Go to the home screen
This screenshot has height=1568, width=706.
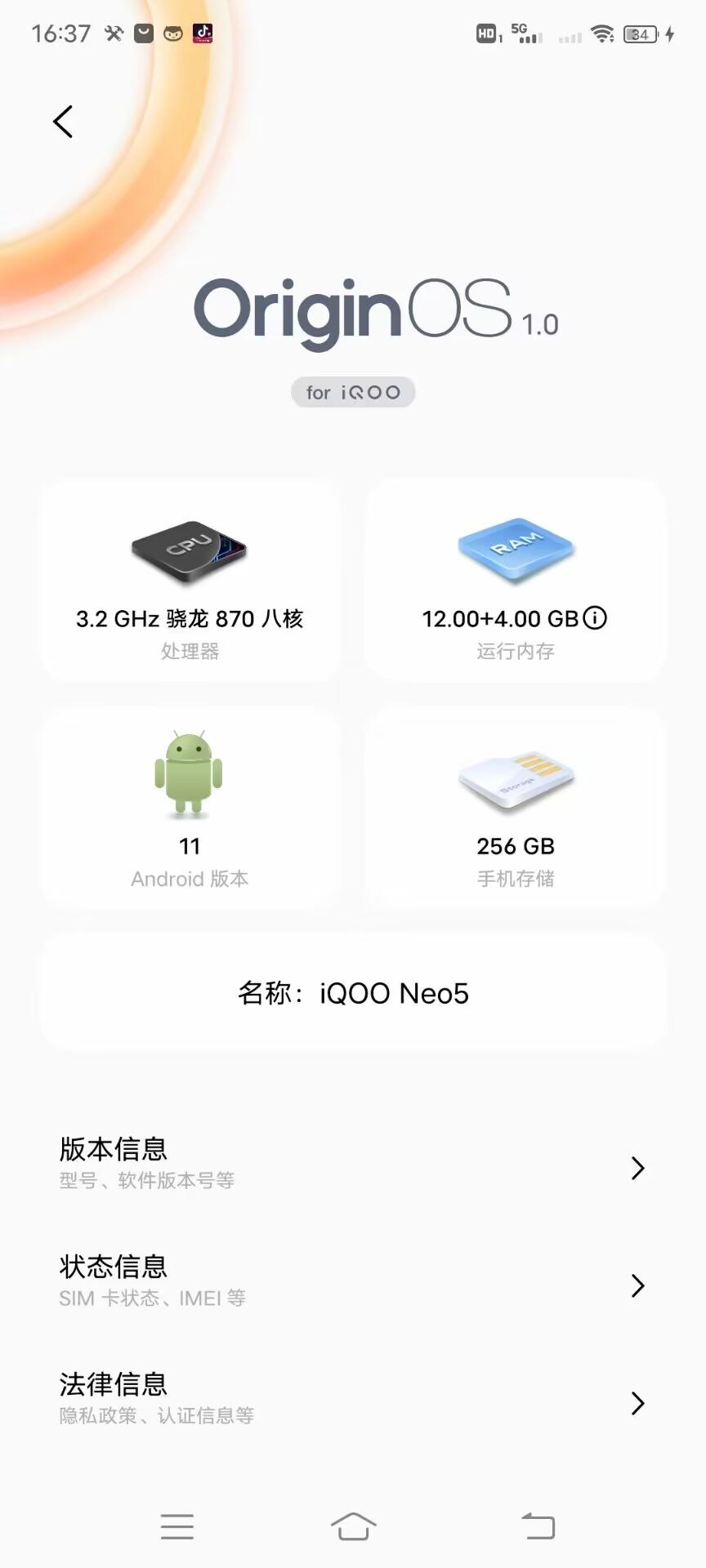point(353,1526)
